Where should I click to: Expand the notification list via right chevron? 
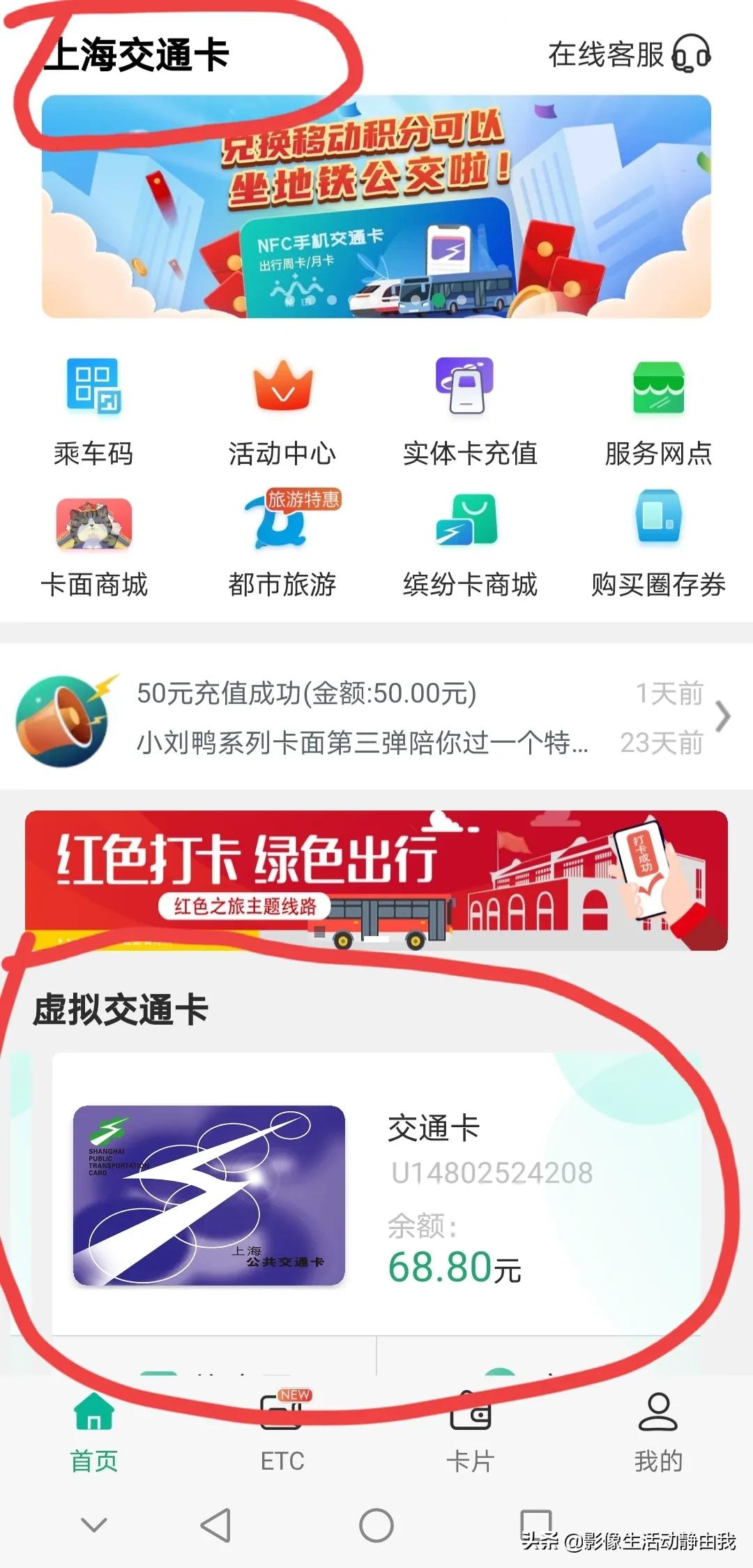coord(722,715)
